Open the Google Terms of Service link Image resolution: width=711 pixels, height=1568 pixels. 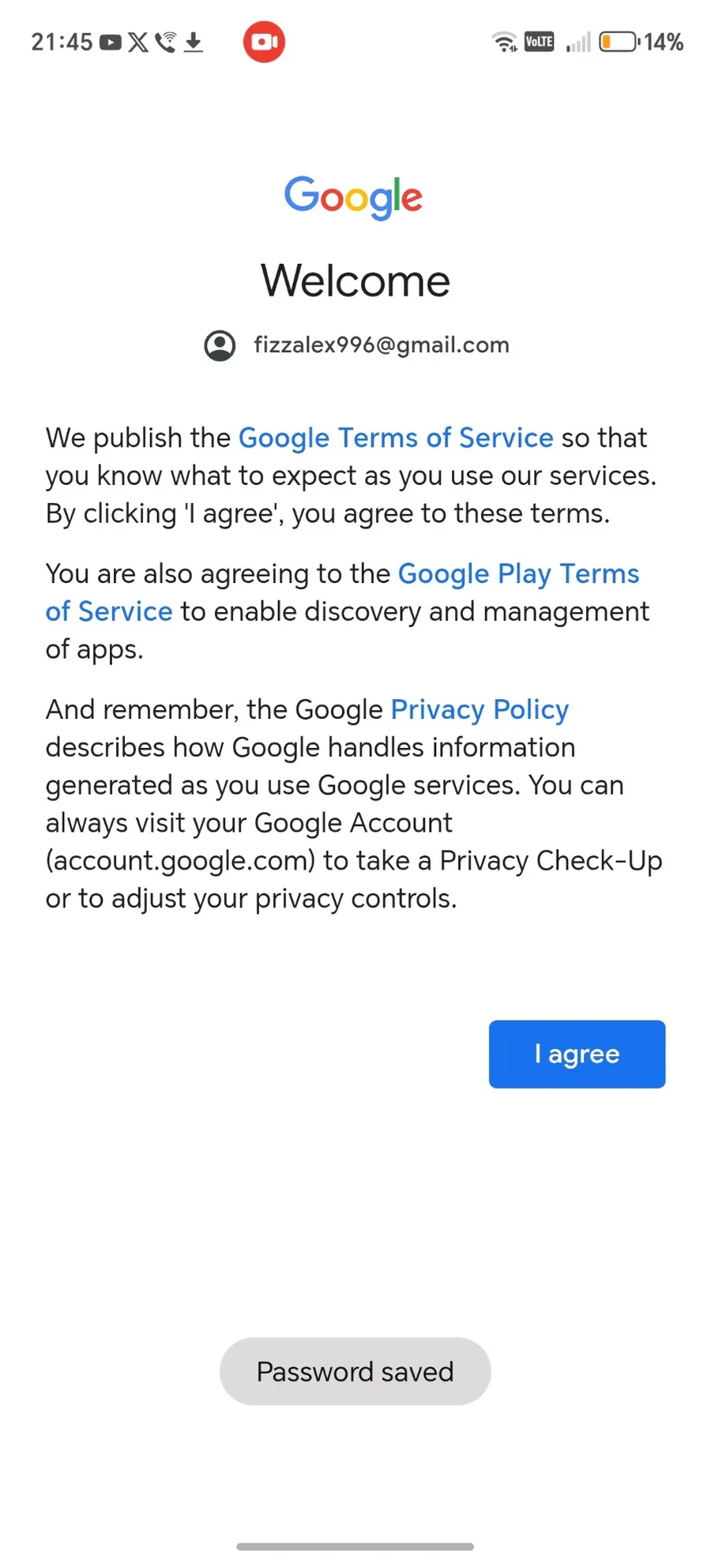point(396,438)
